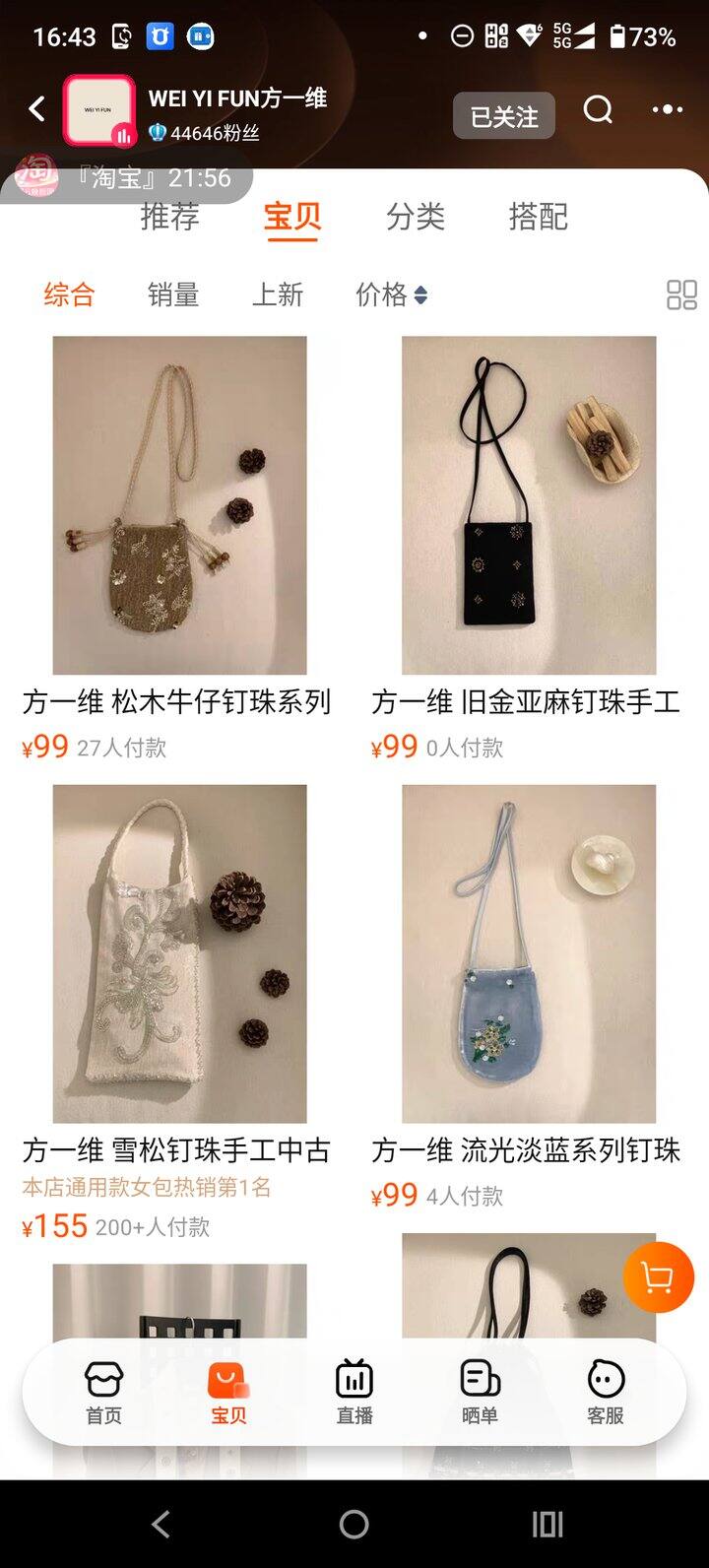Contact 客服 customer service
The image size is (709, 1568).
(x=605, y=1393)
